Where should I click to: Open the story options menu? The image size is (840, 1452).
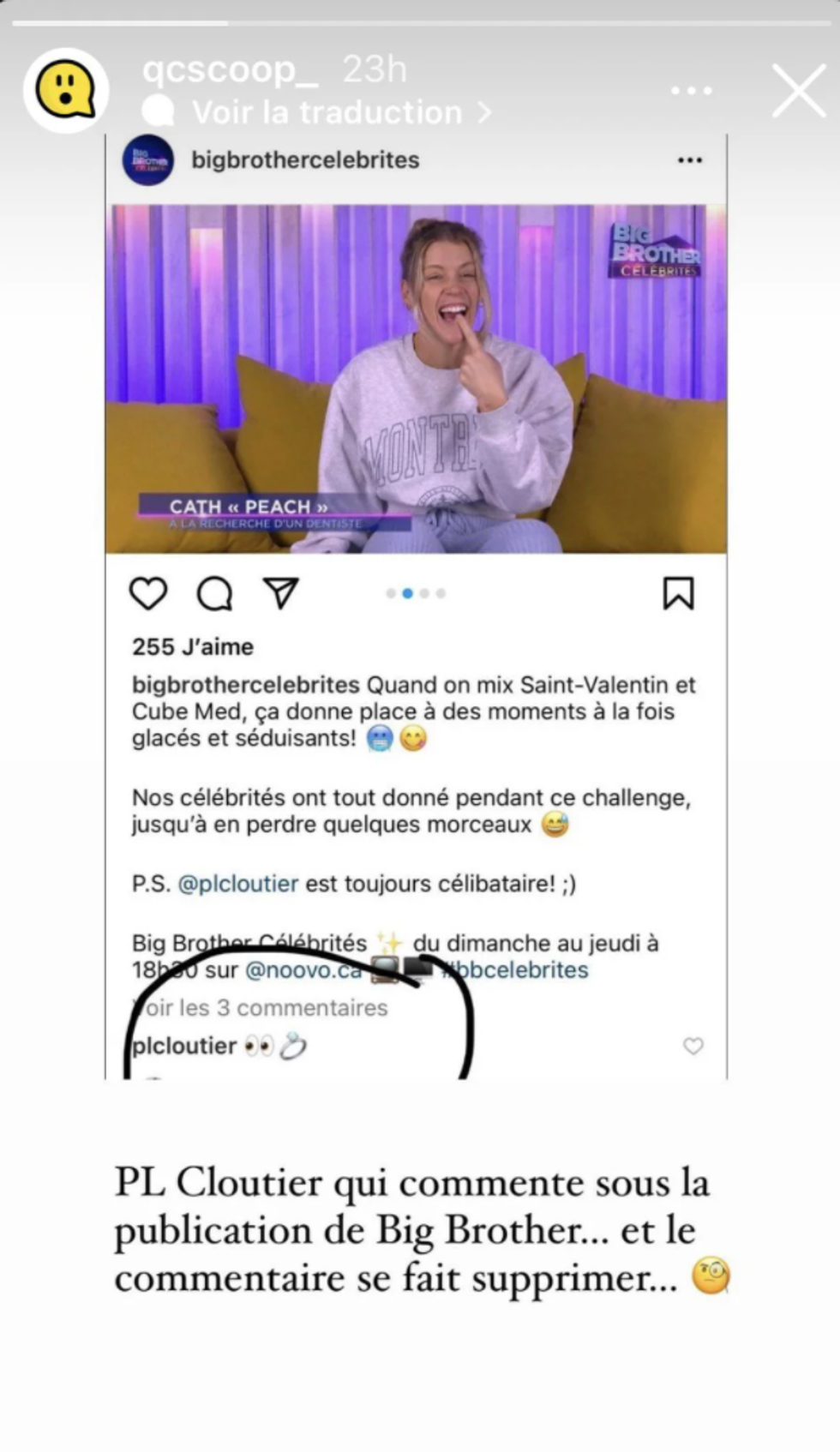pos(691,90)
